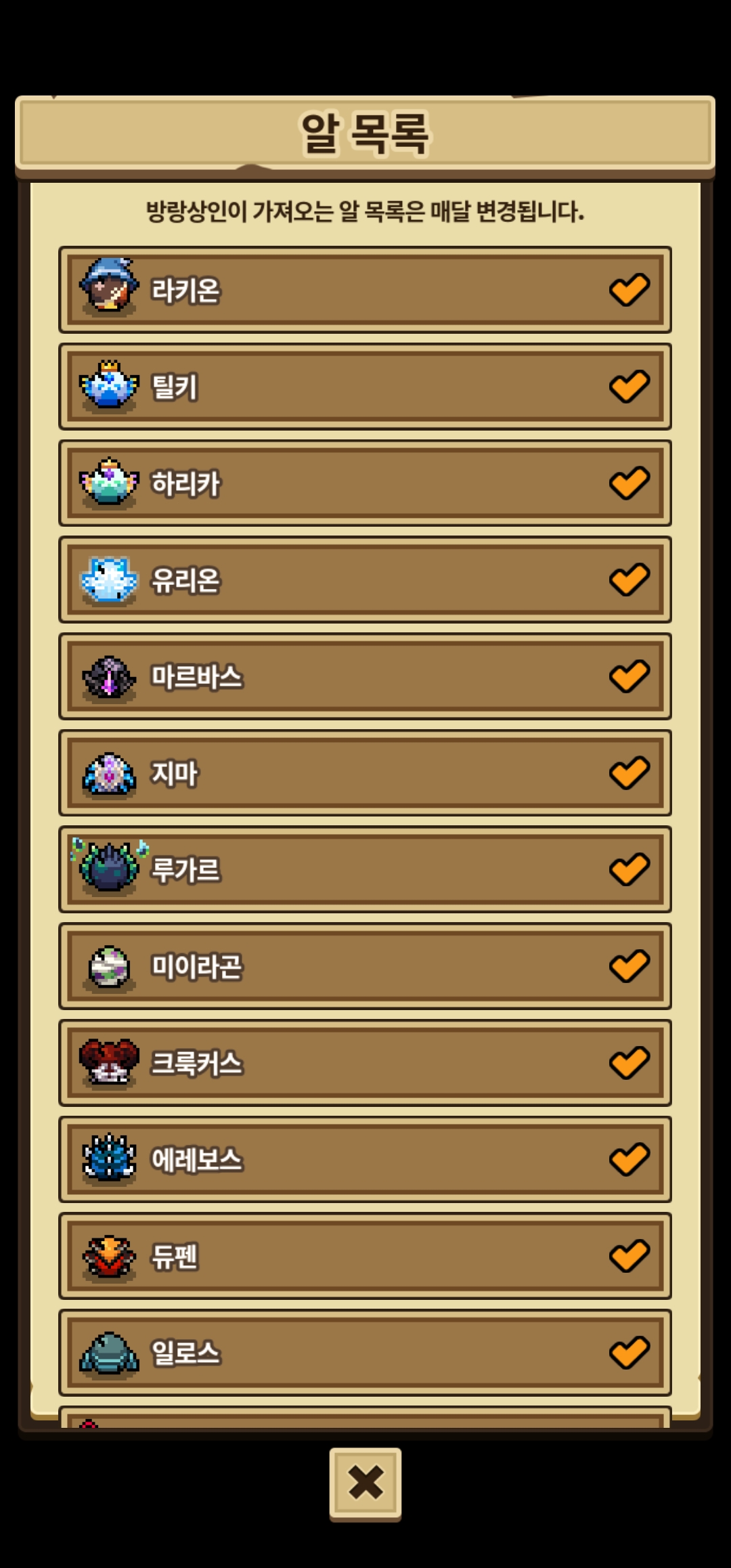Select the 라키온 egg row
Viewport: 731px width, 1568px height.
(x=365, y=290)
